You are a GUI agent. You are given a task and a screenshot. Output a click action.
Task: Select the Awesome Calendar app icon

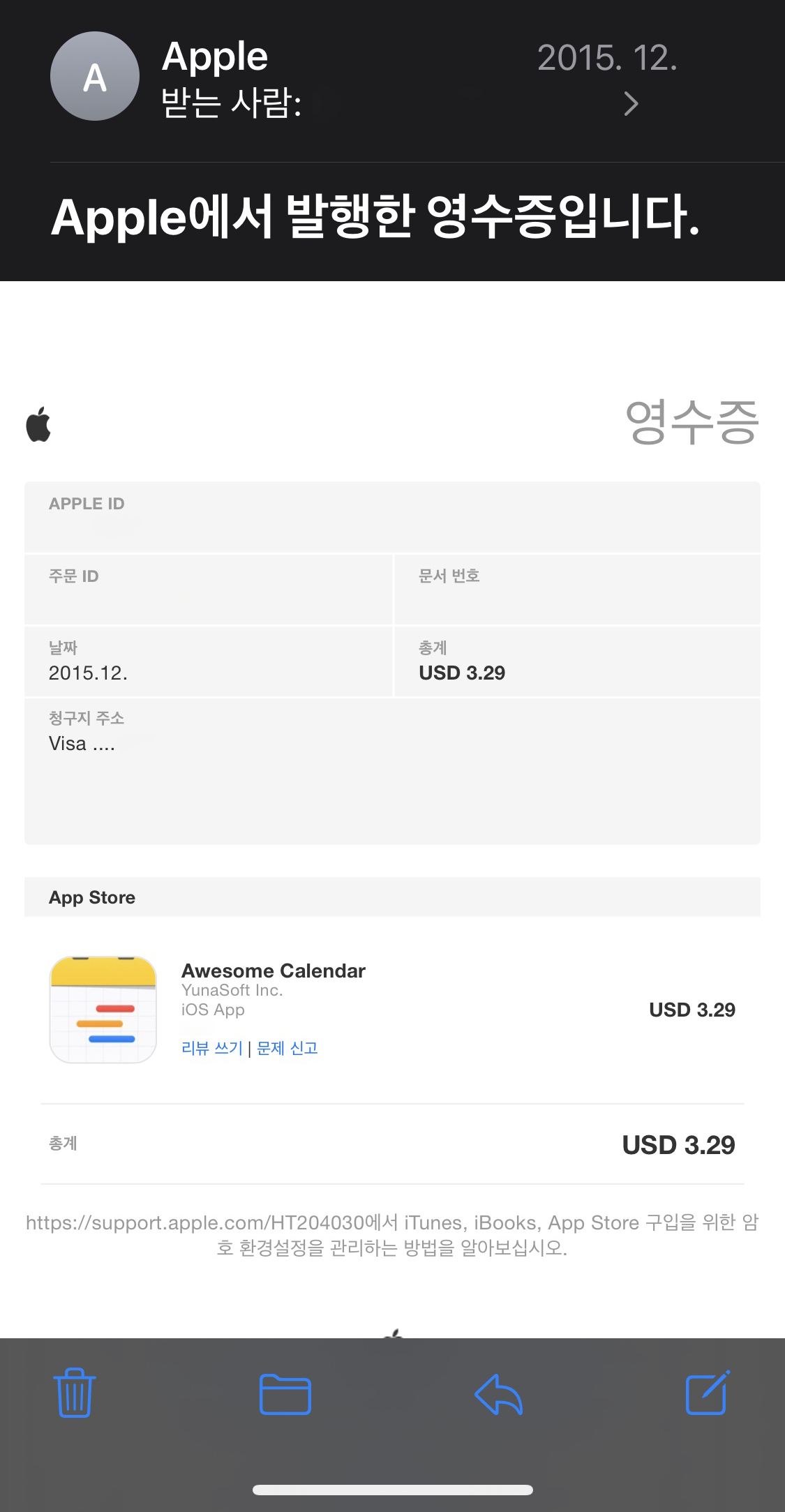tap(103, 1010)
